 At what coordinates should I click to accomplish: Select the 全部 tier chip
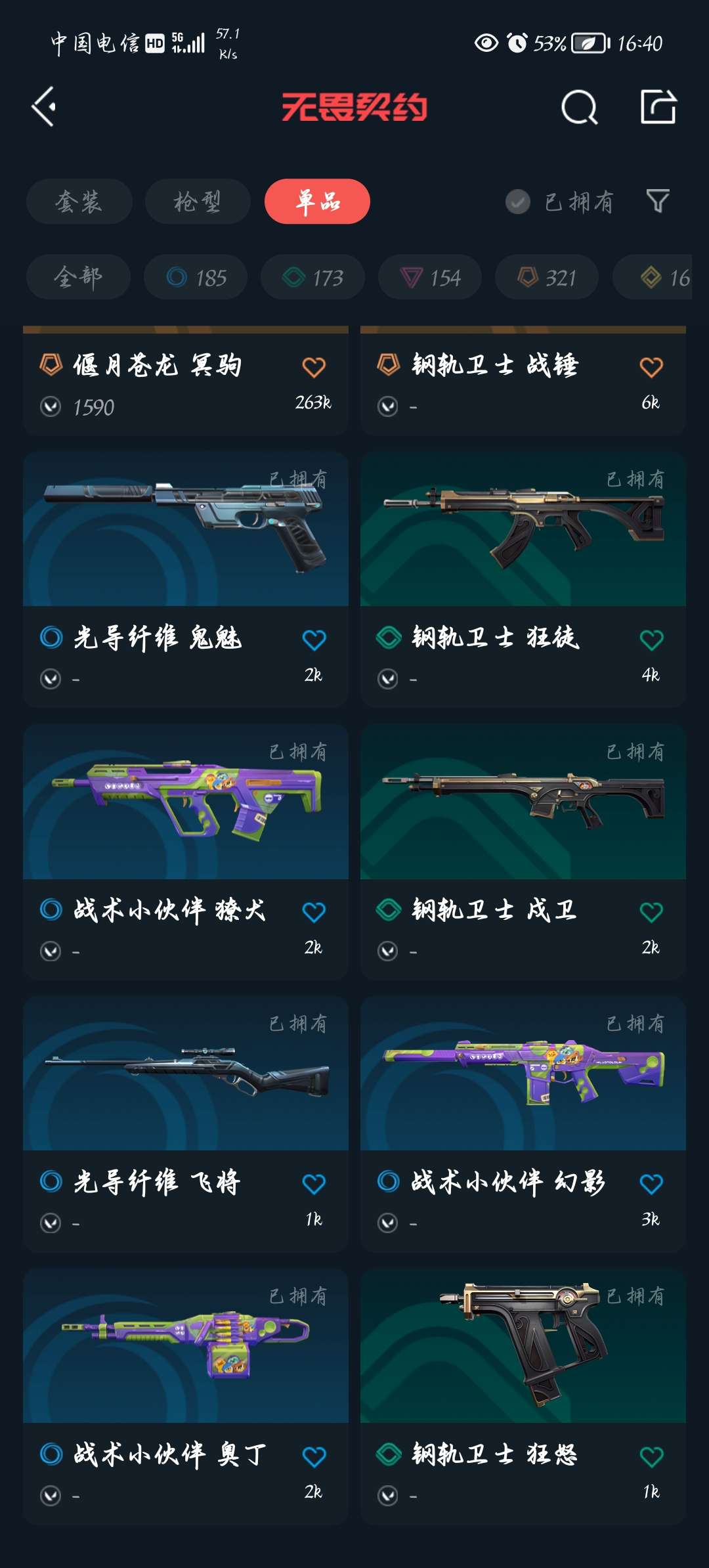(x=77, y=277)
